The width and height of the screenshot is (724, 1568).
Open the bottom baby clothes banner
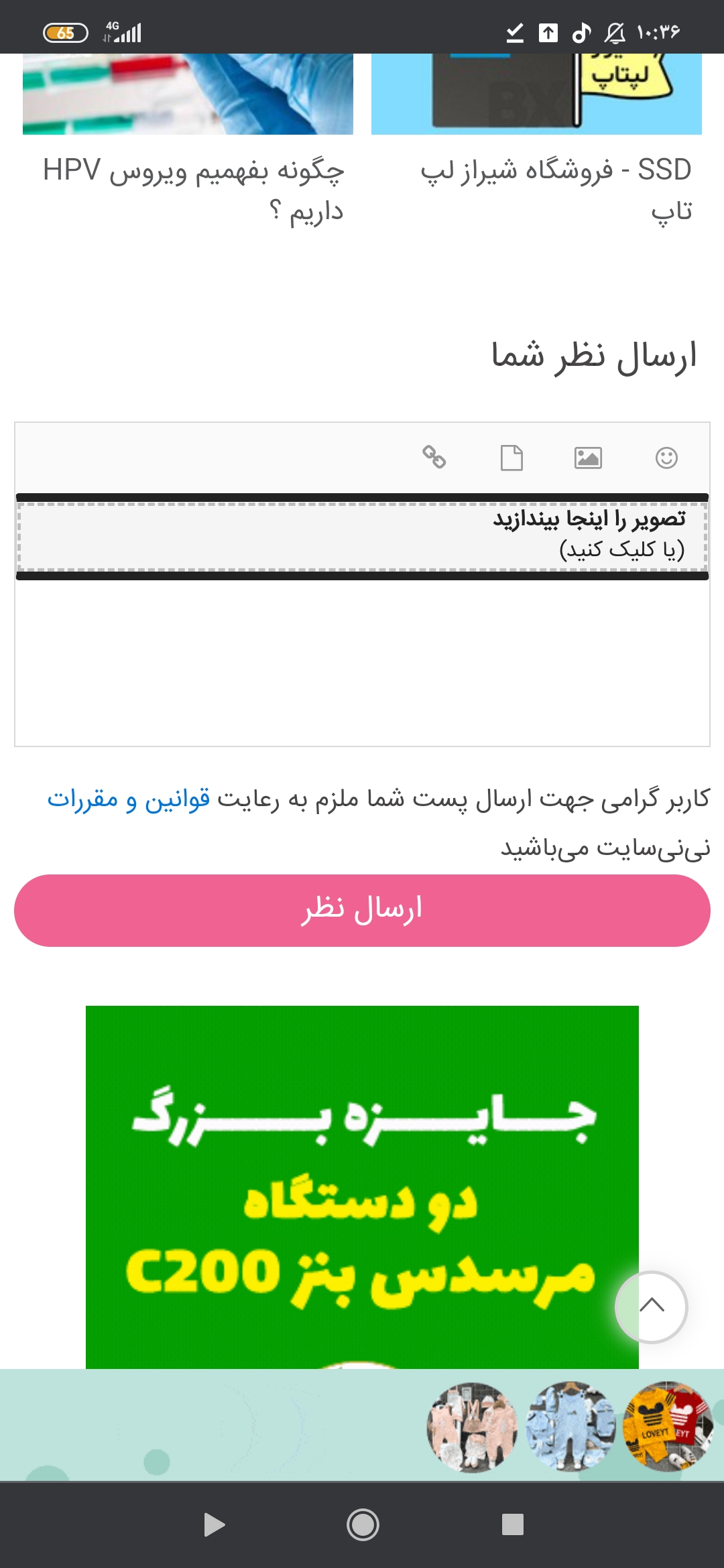pyautogui.click(x=362, y=1425)
